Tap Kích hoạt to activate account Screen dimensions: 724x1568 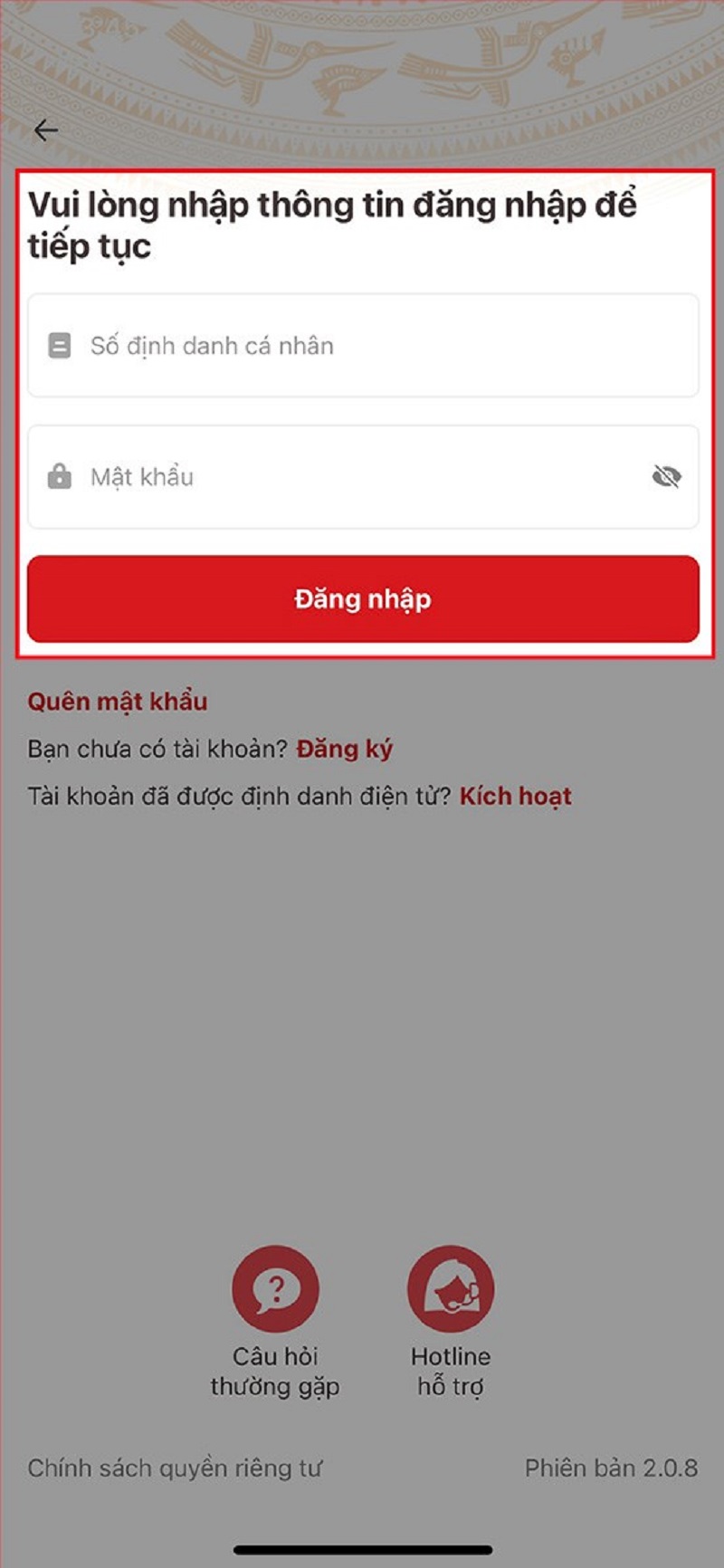(x=516, y=797)
